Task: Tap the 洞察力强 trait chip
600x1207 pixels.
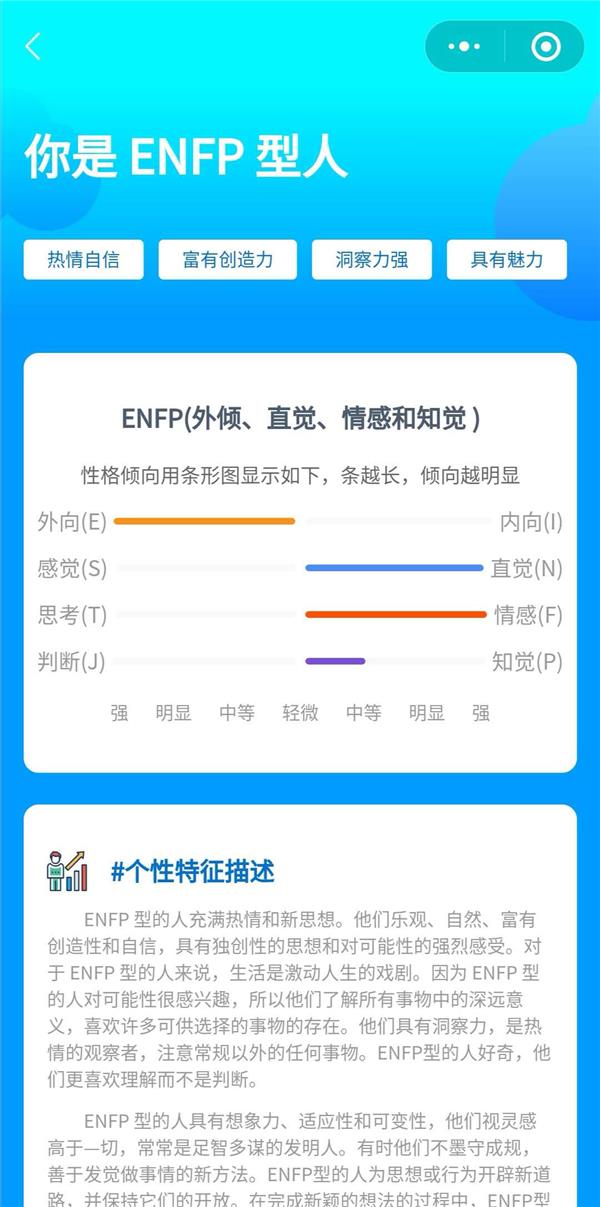Action: [x=372, y=260]
